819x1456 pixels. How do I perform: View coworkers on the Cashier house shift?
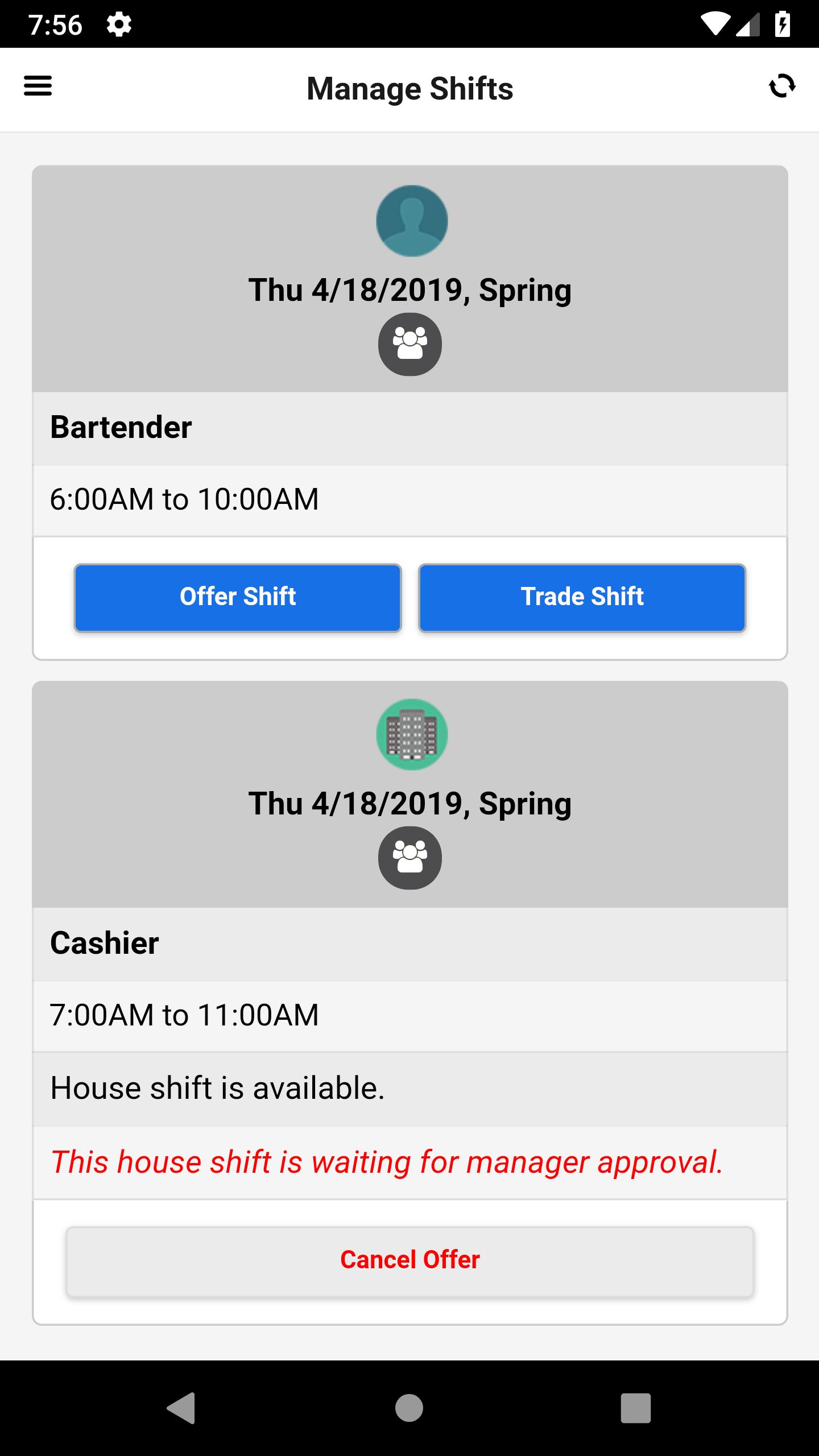[411, 858]
